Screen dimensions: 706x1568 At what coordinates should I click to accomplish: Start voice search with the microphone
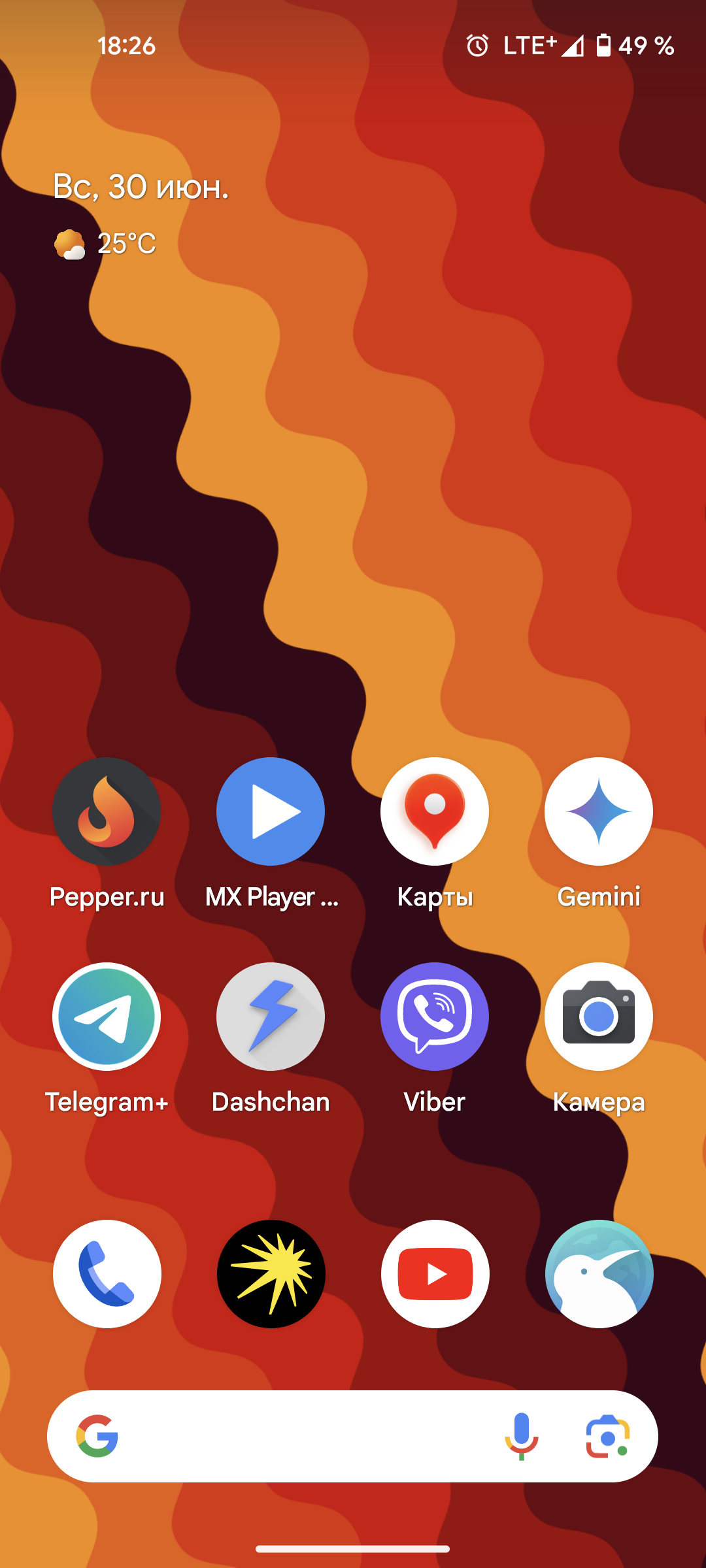[521, 1436]
